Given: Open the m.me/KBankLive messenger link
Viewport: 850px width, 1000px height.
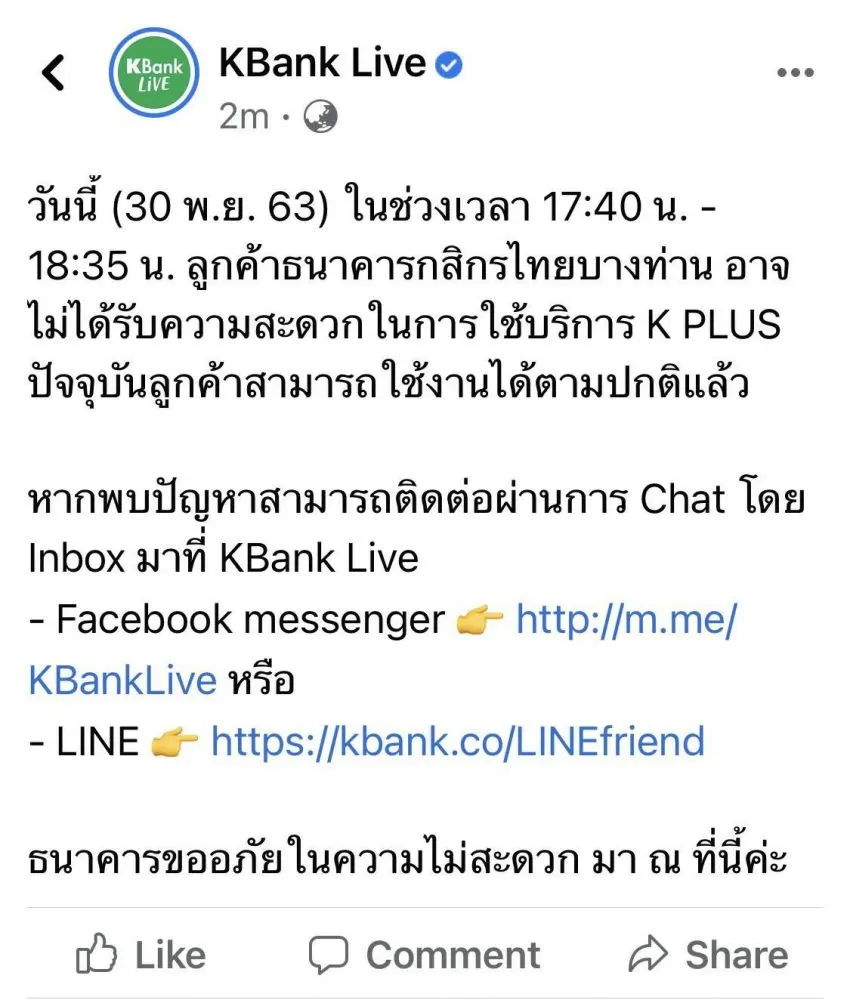Looking at the screenshot, I should click(625, 621).
